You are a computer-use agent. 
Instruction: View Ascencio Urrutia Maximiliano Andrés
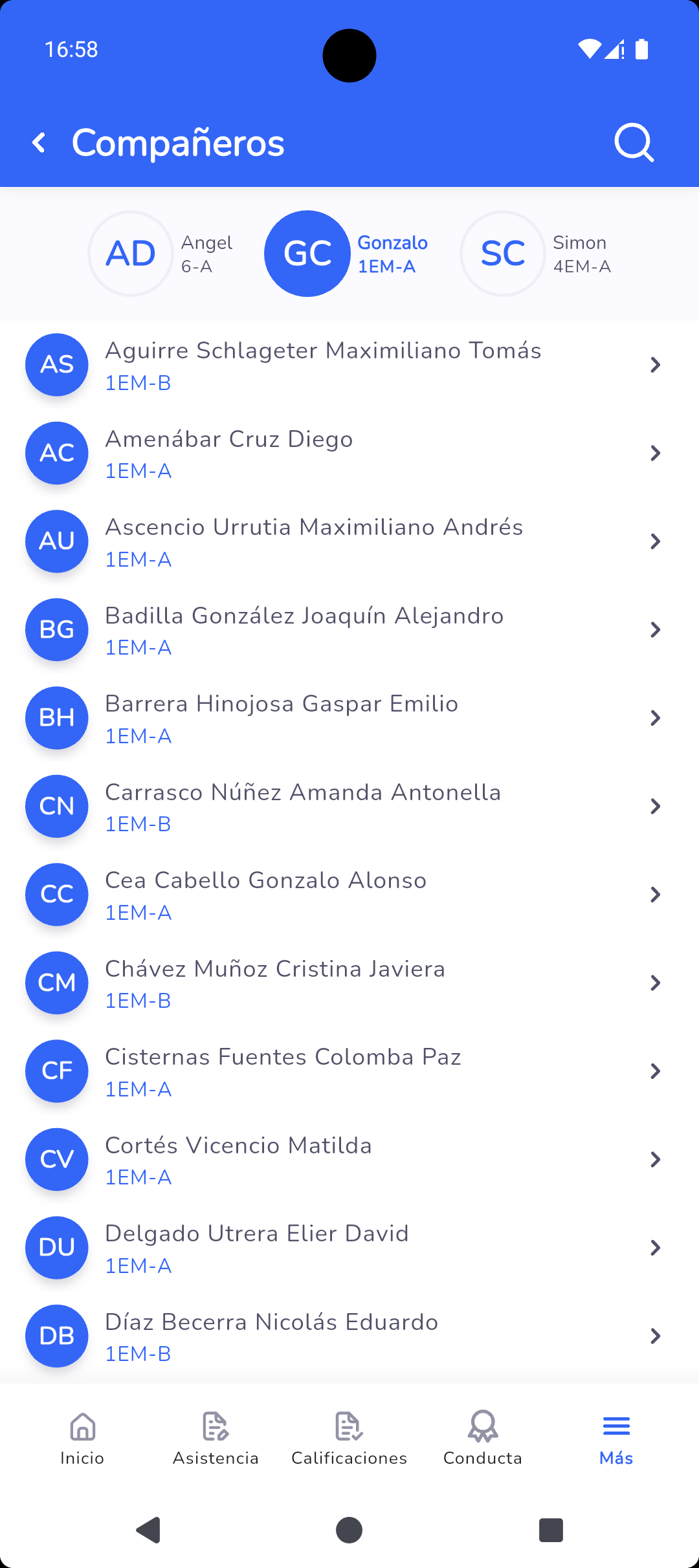point(349,541)
